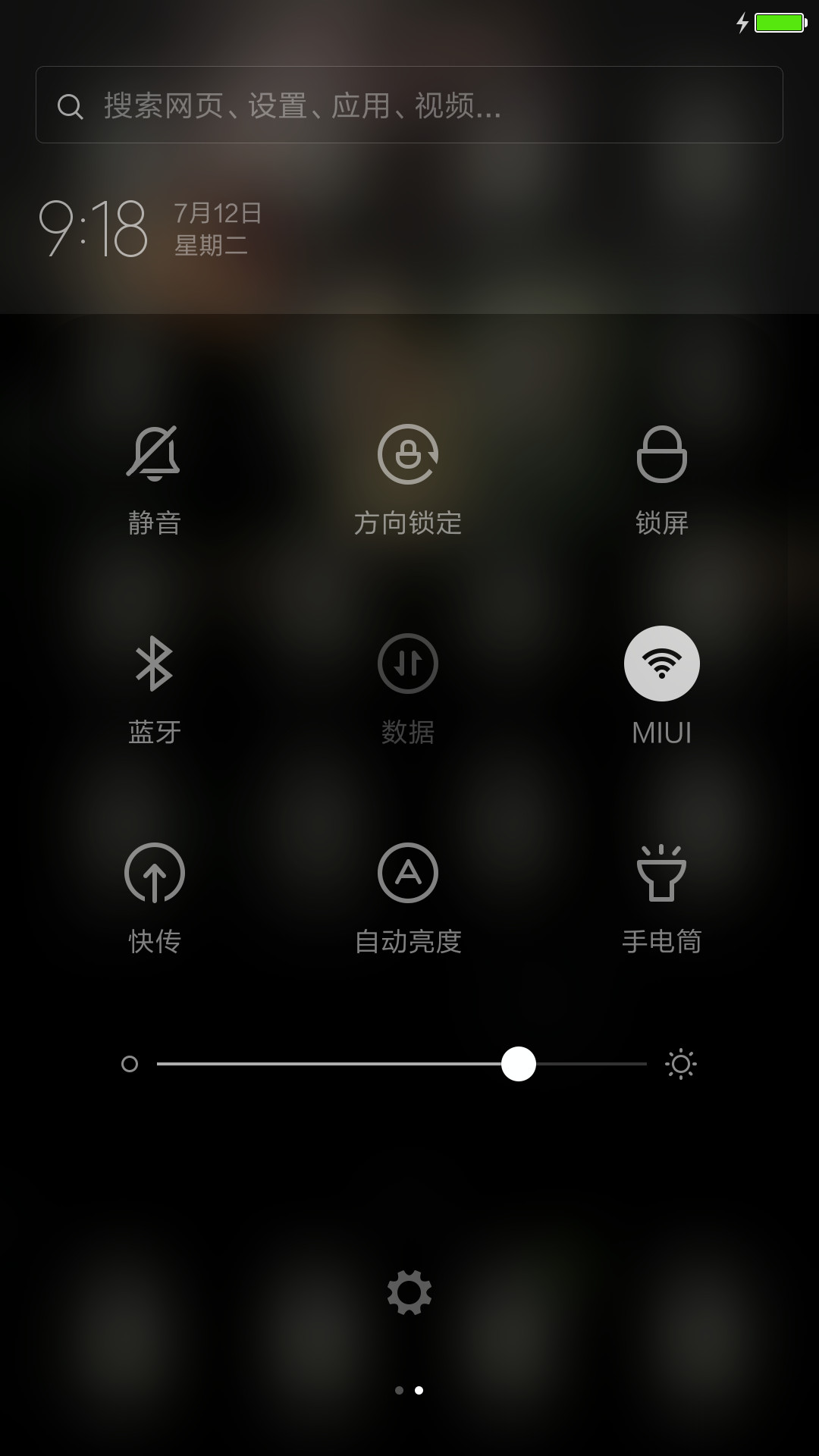Tap the clock showing 9:18
This screenshot has height=1456, width=819.
coord(93,228)
